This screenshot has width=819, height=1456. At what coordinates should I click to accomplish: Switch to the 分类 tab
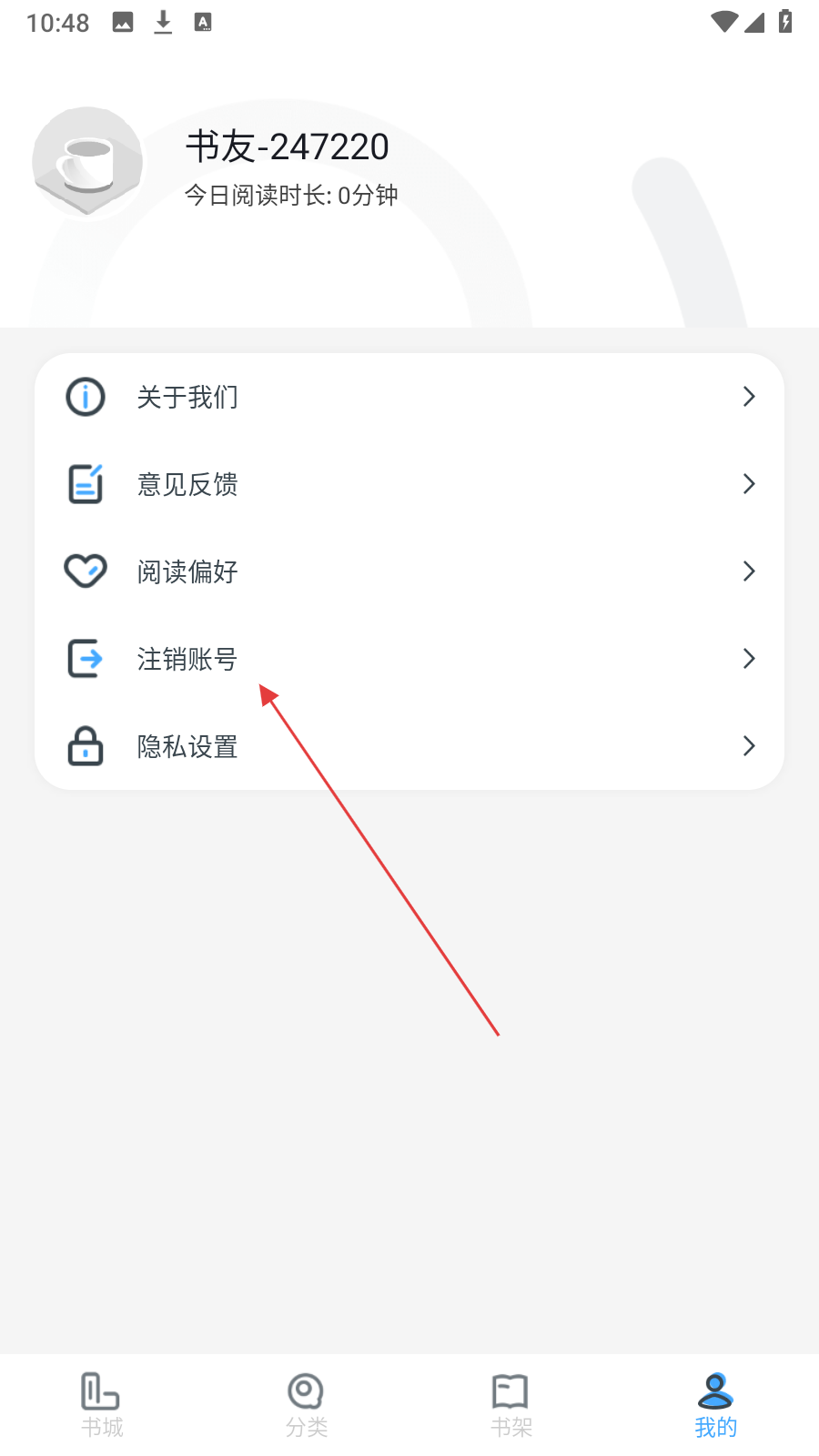pos(307,1405)
